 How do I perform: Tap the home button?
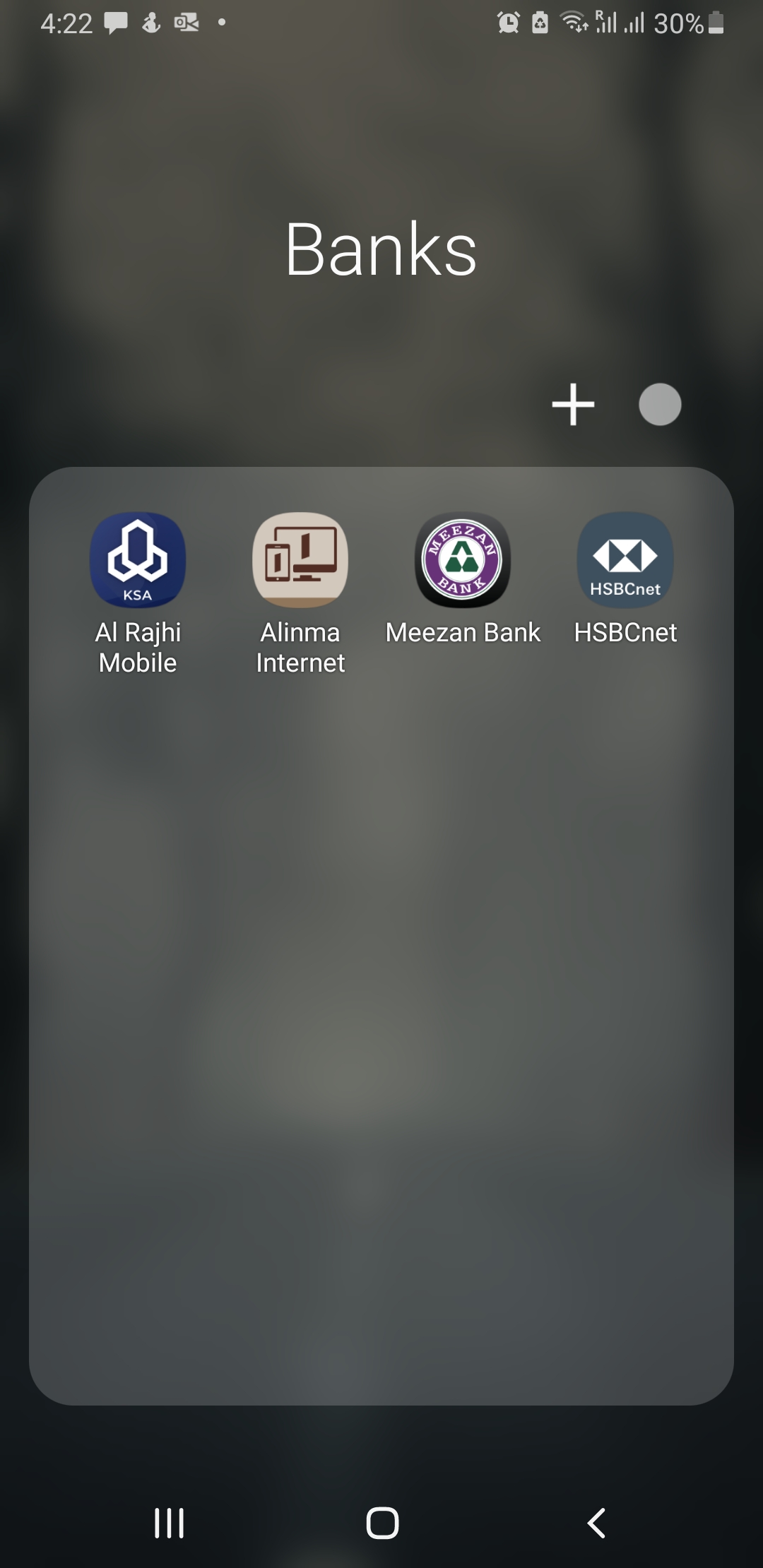[x=382, y=1523]
